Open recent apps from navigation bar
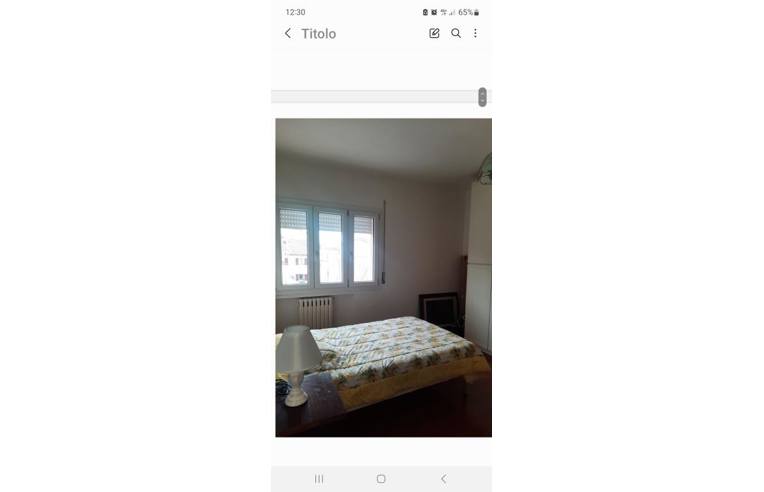This screenshot has width=764, height=492. (x=319, y=479)
